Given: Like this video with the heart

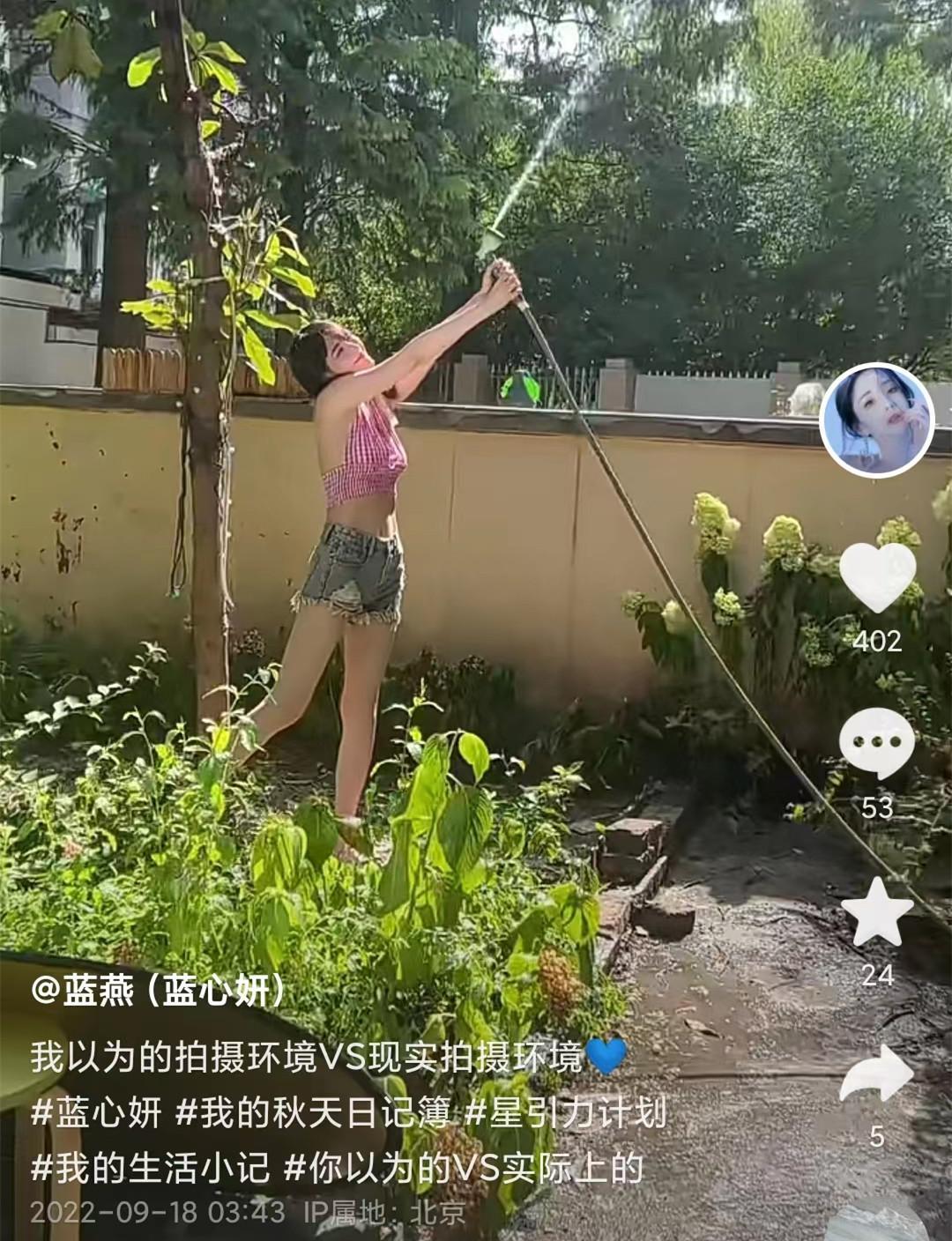Looking at the screenshot, I should pos(876,577).
